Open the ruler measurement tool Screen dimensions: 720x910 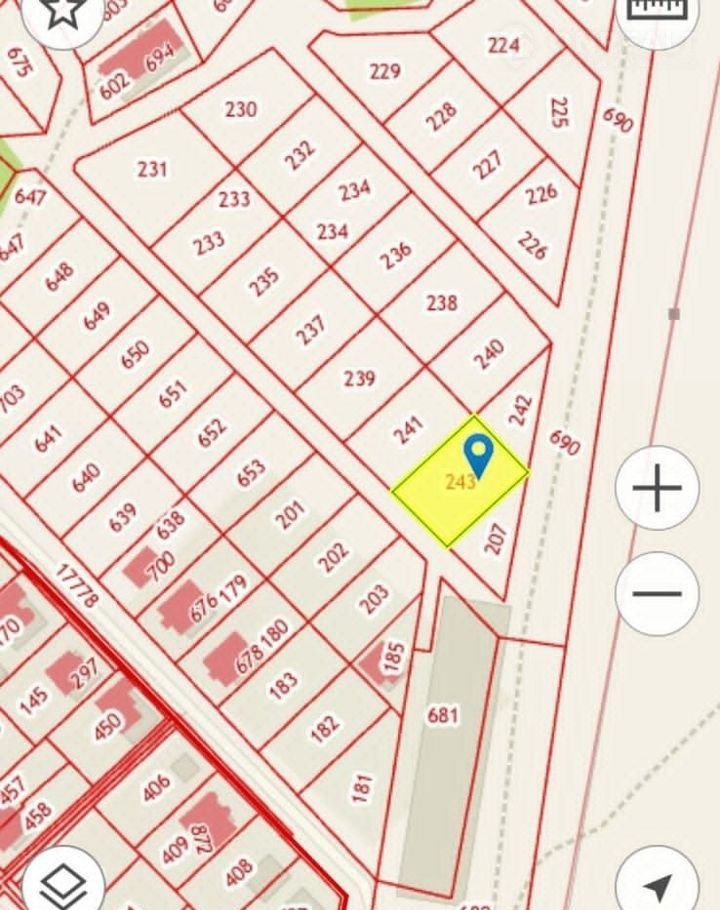click(x=657, y=12)
